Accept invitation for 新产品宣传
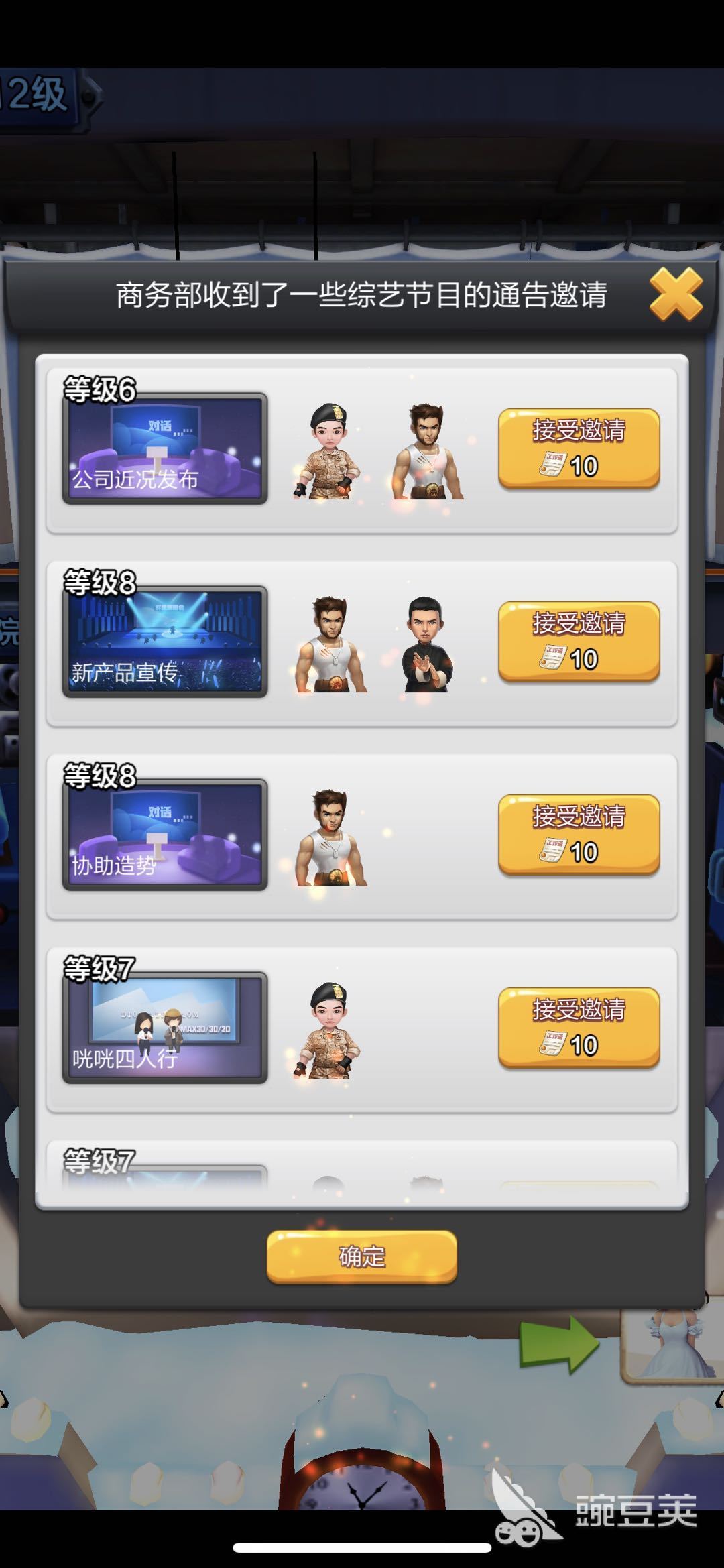This screenshot has height=1568, width=724. click(x=579, y=641)
